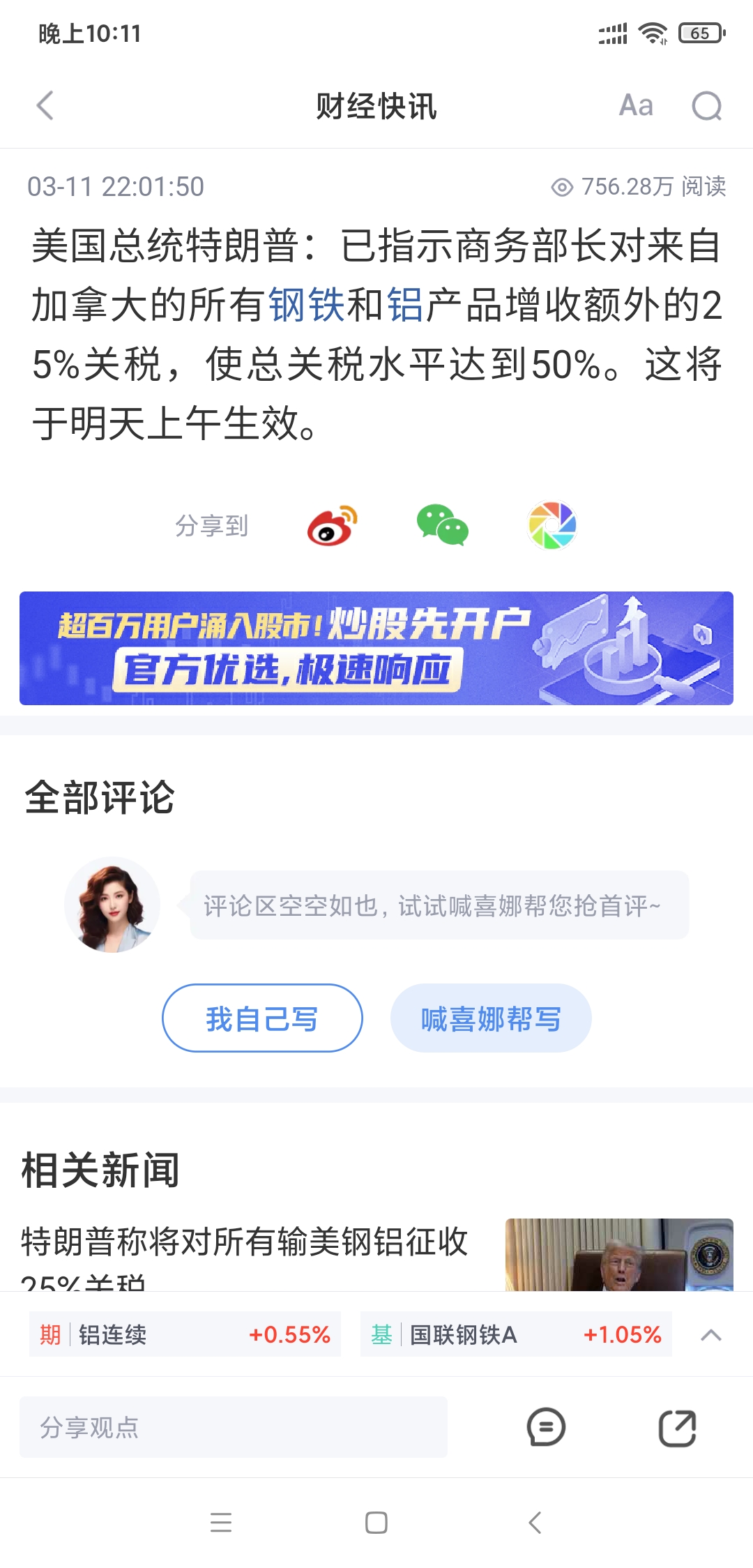
Task: Open font size Aa setting
Action: [636, 106]
